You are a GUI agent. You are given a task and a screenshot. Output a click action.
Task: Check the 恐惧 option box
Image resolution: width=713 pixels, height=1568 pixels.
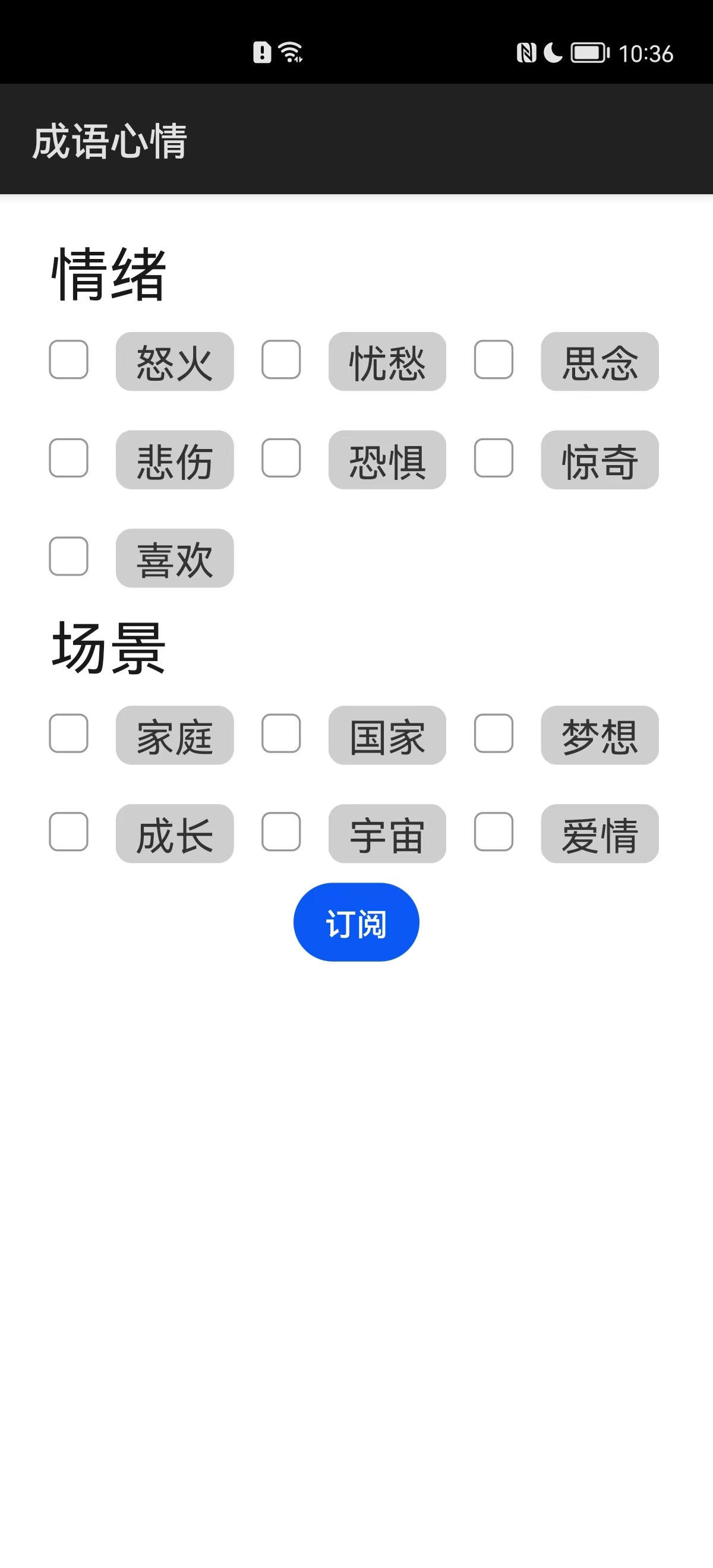(x=280, y=458)
